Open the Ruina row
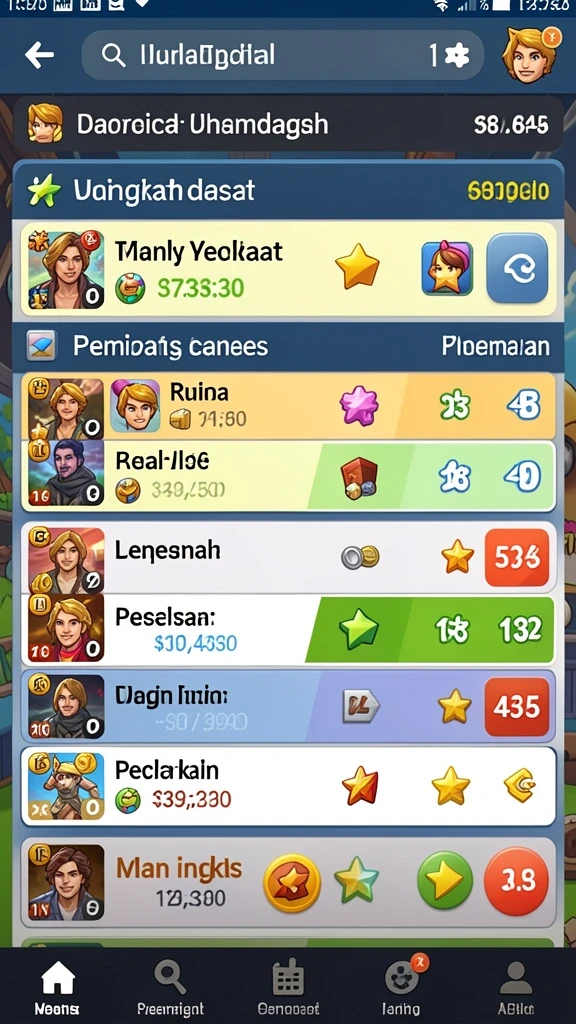Image resolution: width=576 pixels, height=1024 pixels. pos(288,406)
